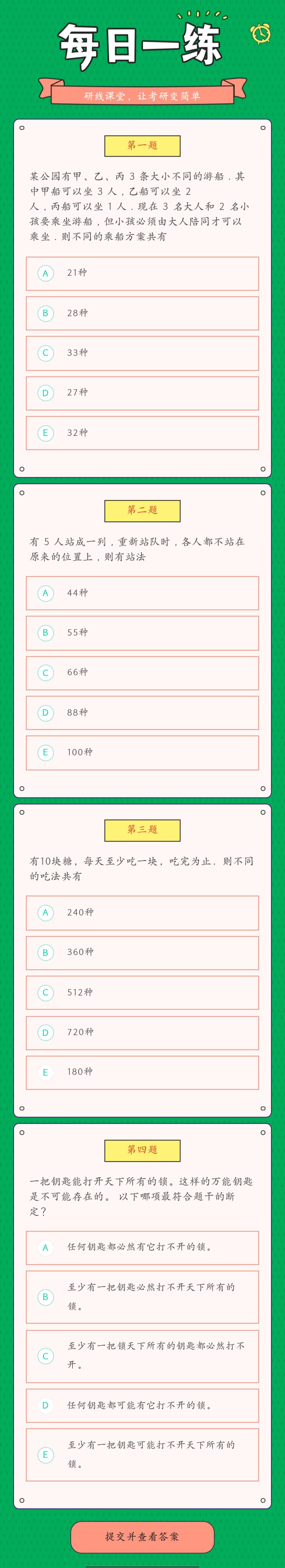Choose option C 66种
Viewport: 285px width, 1568px height.
pos(142,672)
